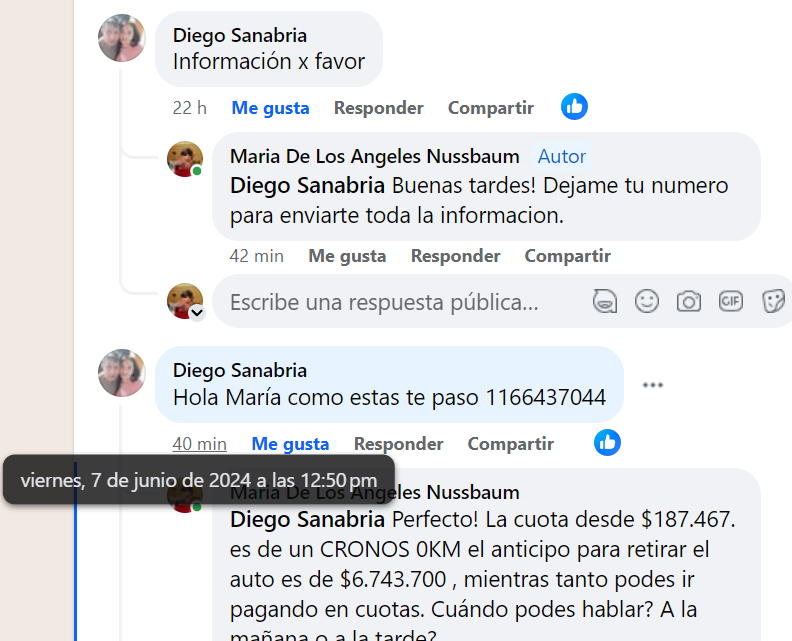The width and height of the screenshot is (792, 641).
Task: Open the emoji picker in reply box
Action: pos(647,301)
